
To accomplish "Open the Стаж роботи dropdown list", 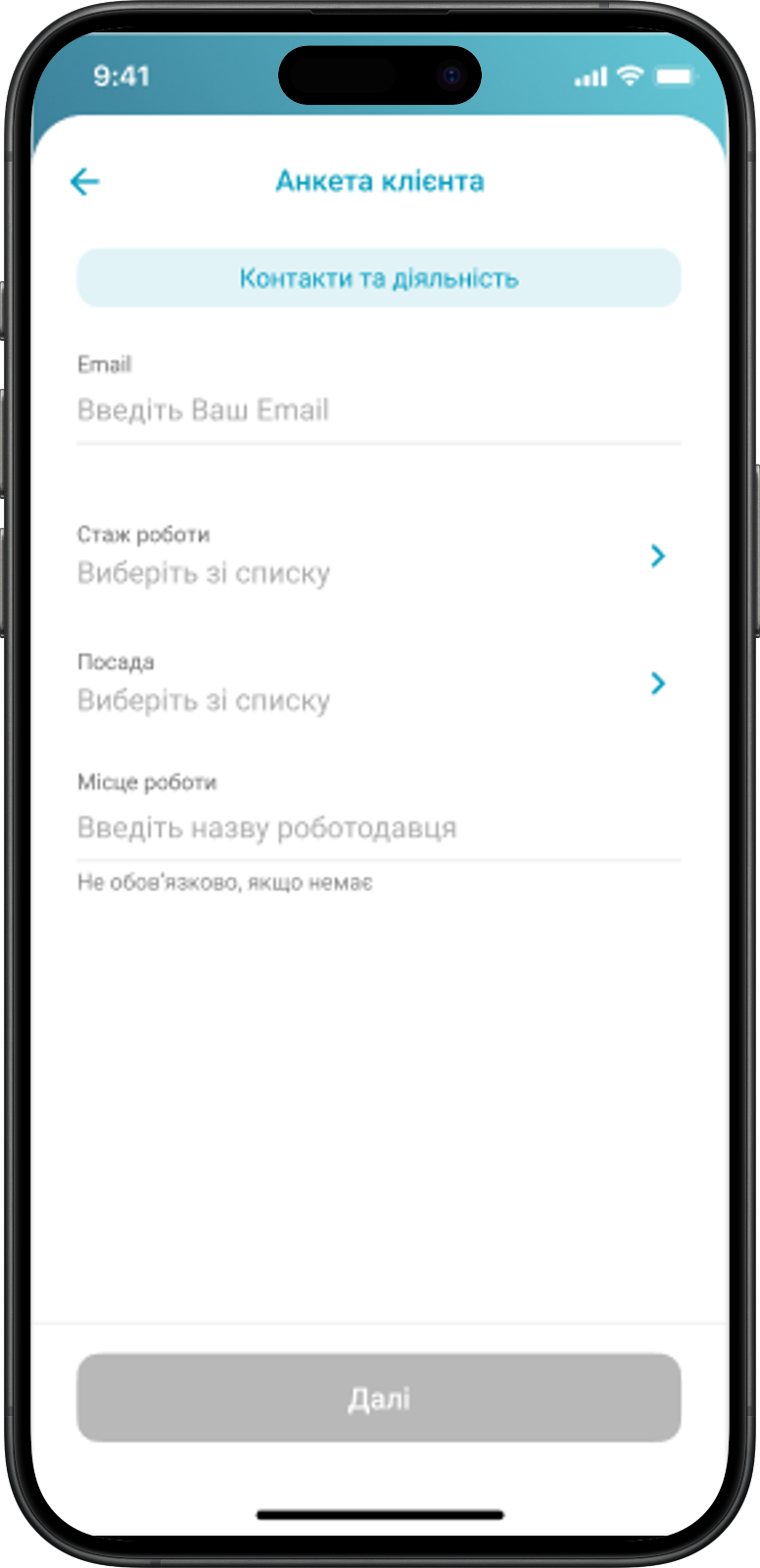I will (378, 557).
